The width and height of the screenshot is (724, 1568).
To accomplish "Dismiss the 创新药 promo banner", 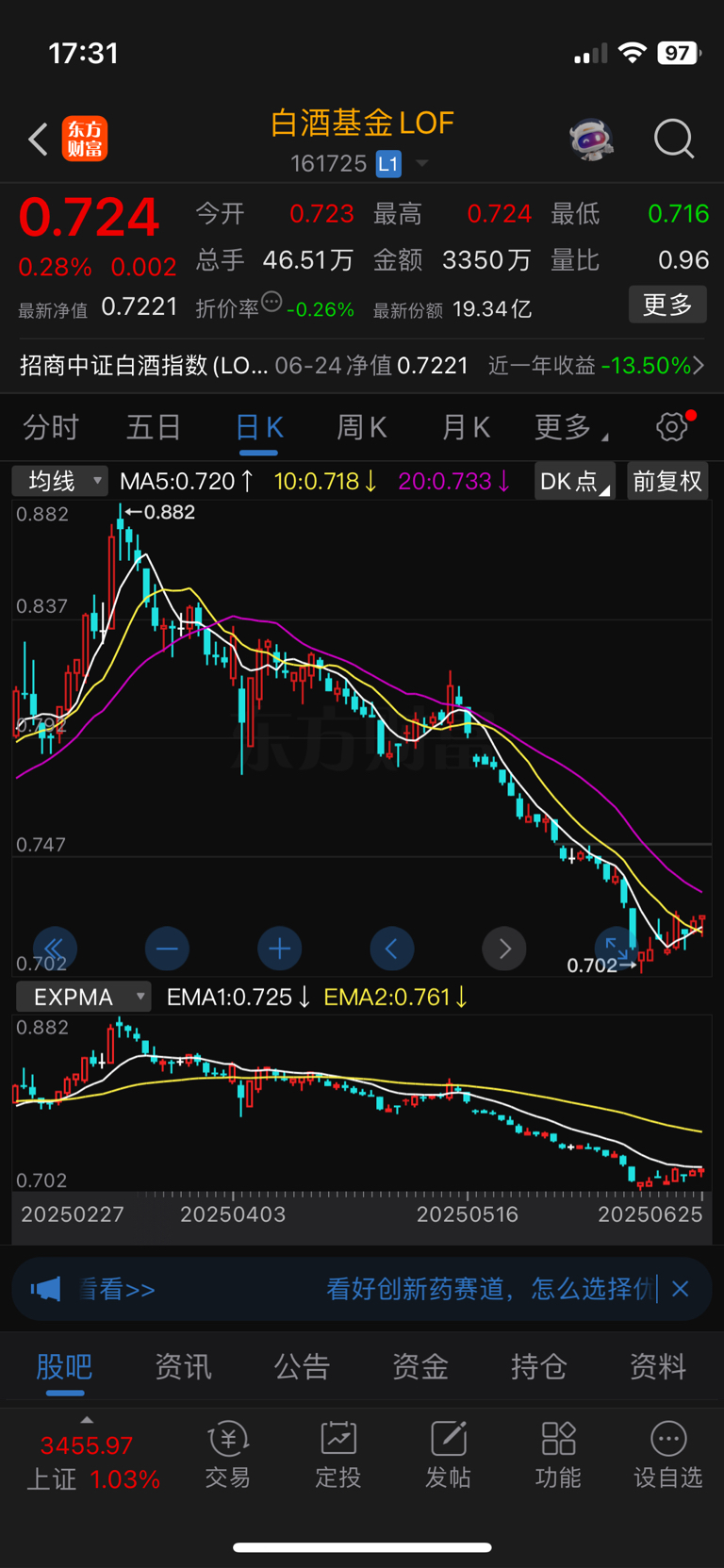I will [x=681, y=1289].
